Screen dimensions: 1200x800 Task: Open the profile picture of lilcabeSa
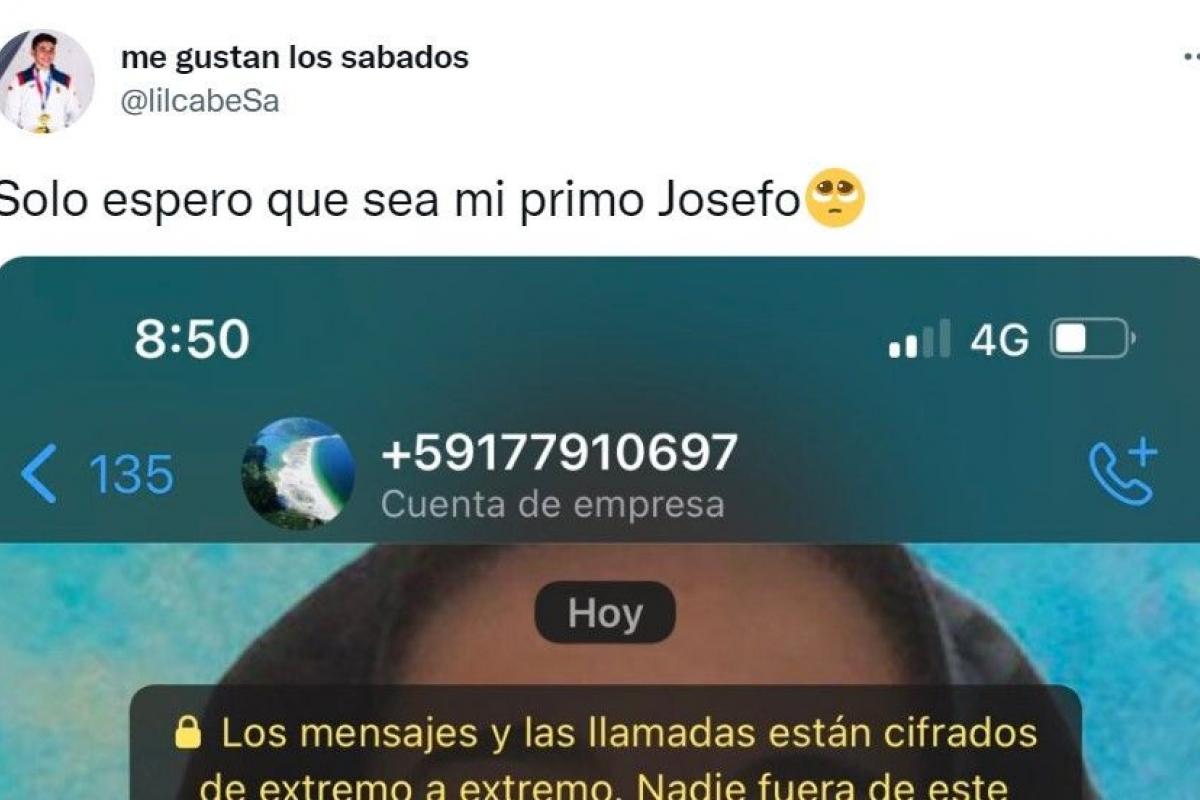(45, 81)
